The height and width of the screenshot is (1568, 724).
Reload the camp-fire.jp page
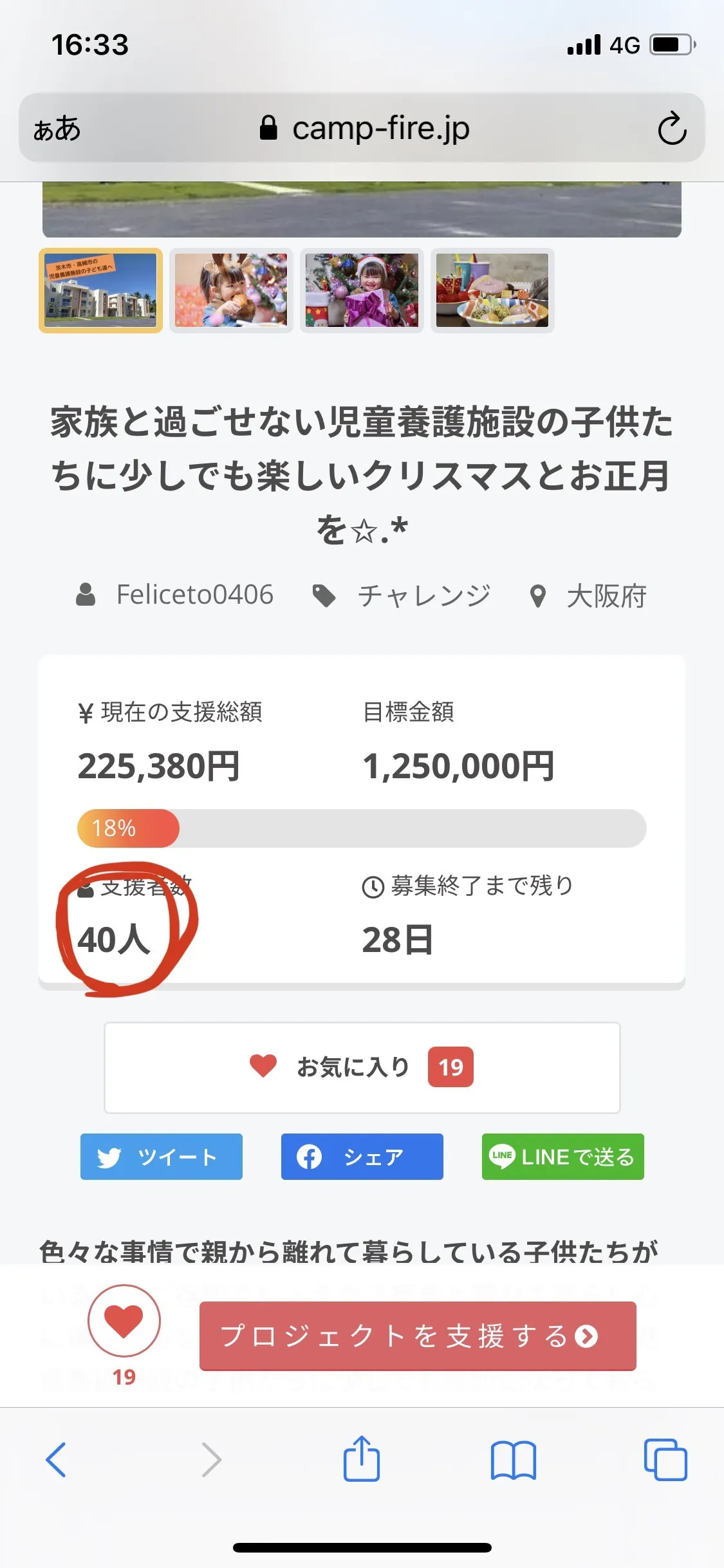click(x=672, y=128)
